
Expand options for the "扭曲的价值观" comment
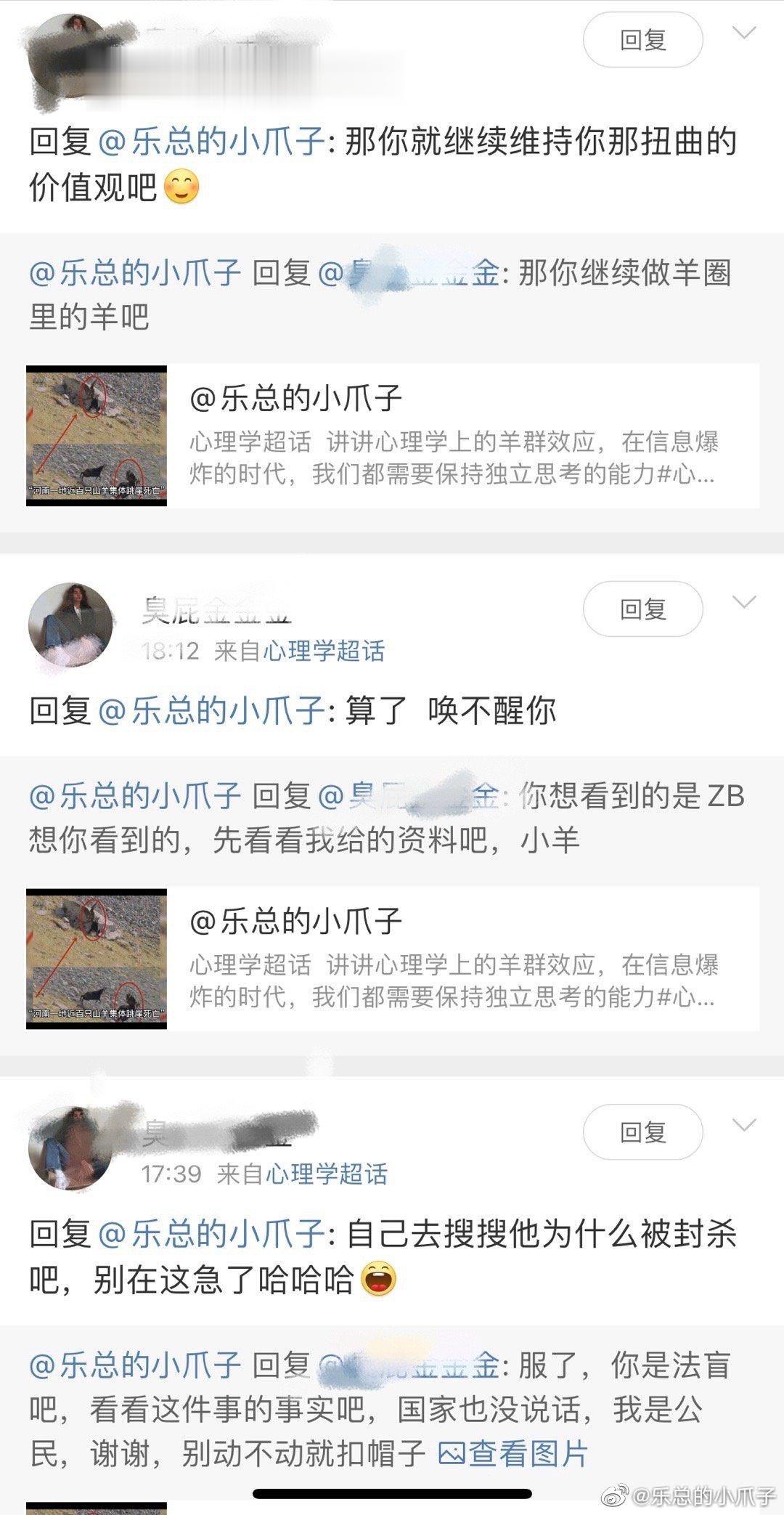744,33
